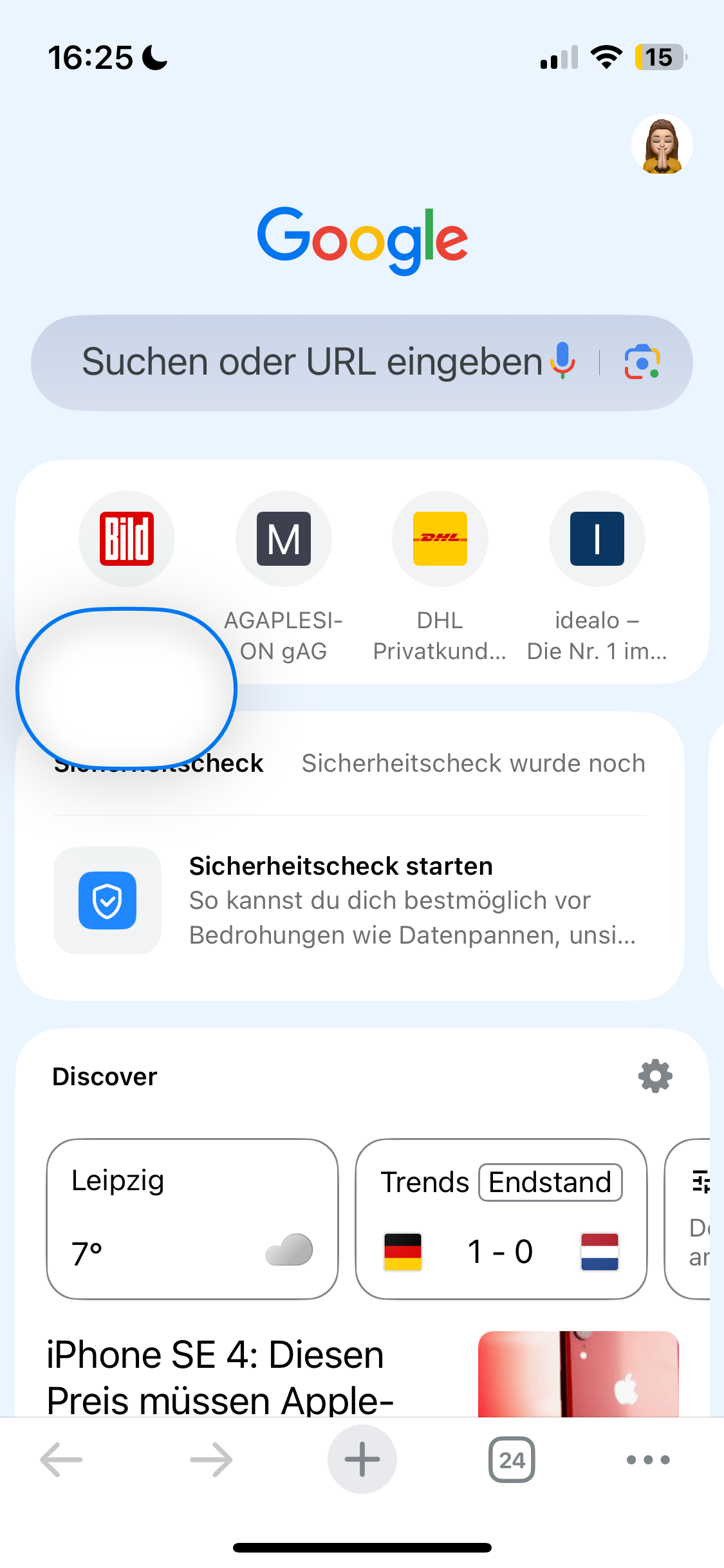Open the profile avatar
Image resolution: width=724 pixels, height=1568 pixels.
point(662,145)
